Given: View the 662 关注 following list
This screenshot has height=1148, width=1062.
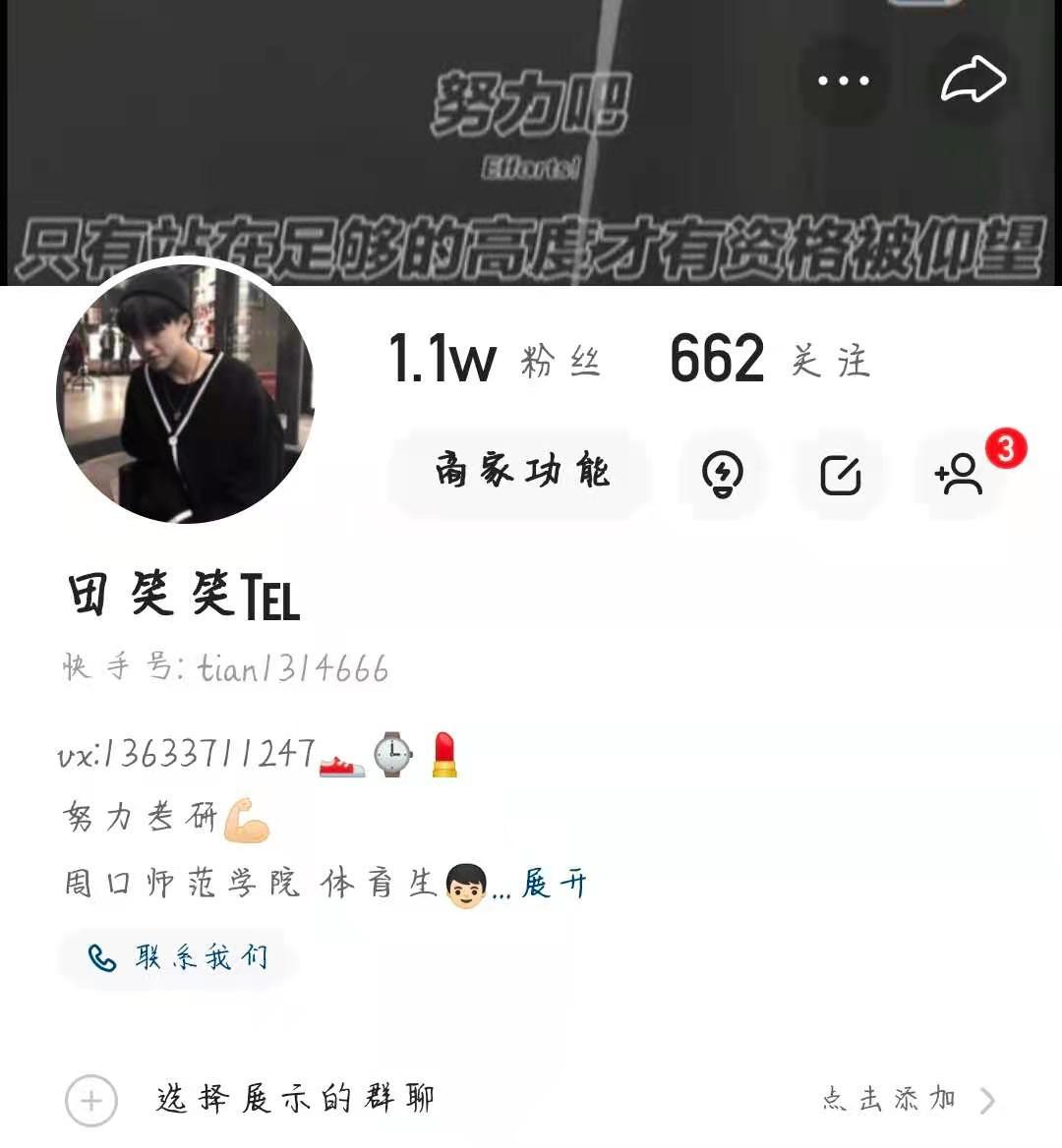Looking at the screenshot, I should click(x=769, y=359).
